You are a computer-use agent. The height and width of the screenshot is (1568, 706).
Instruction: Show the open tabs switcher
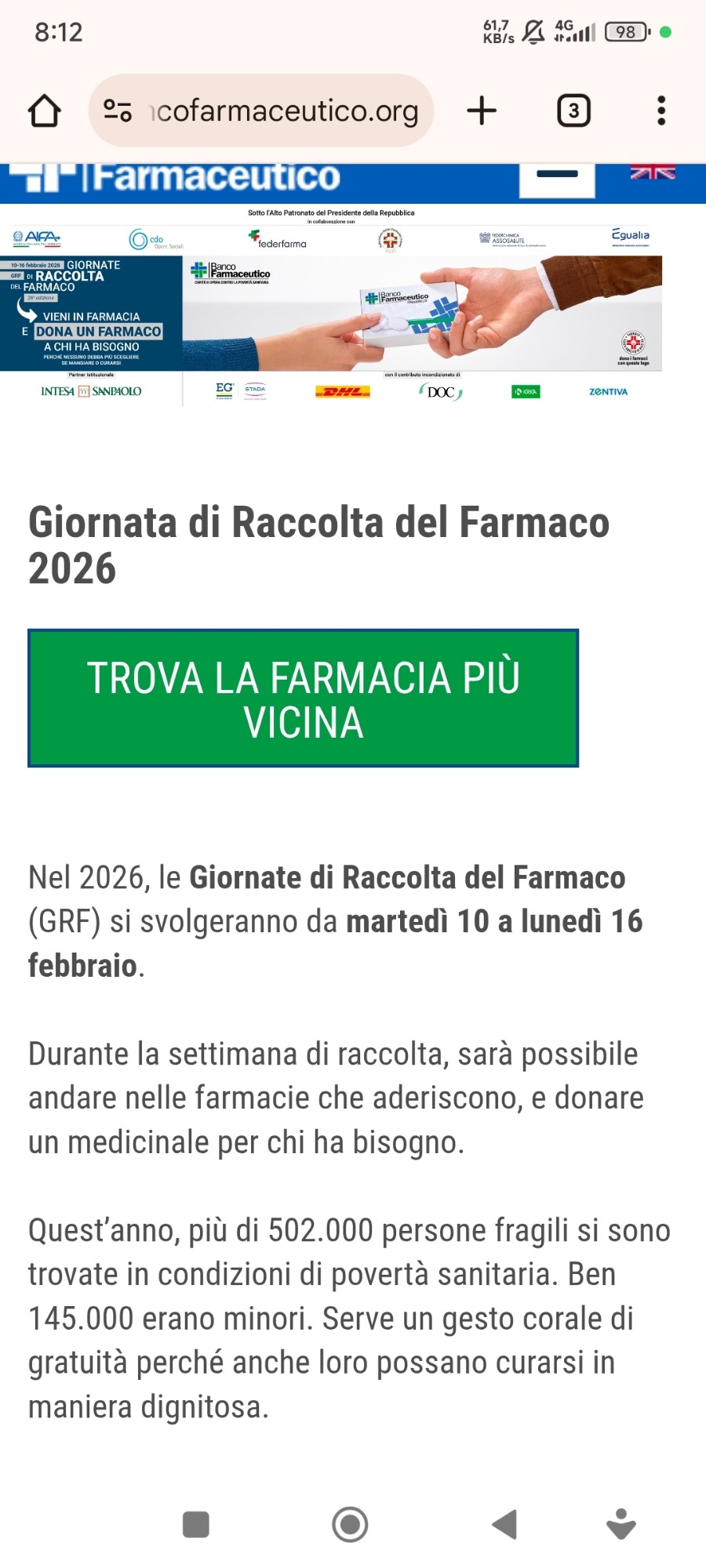pyautogui.click(x=573, y=111)
